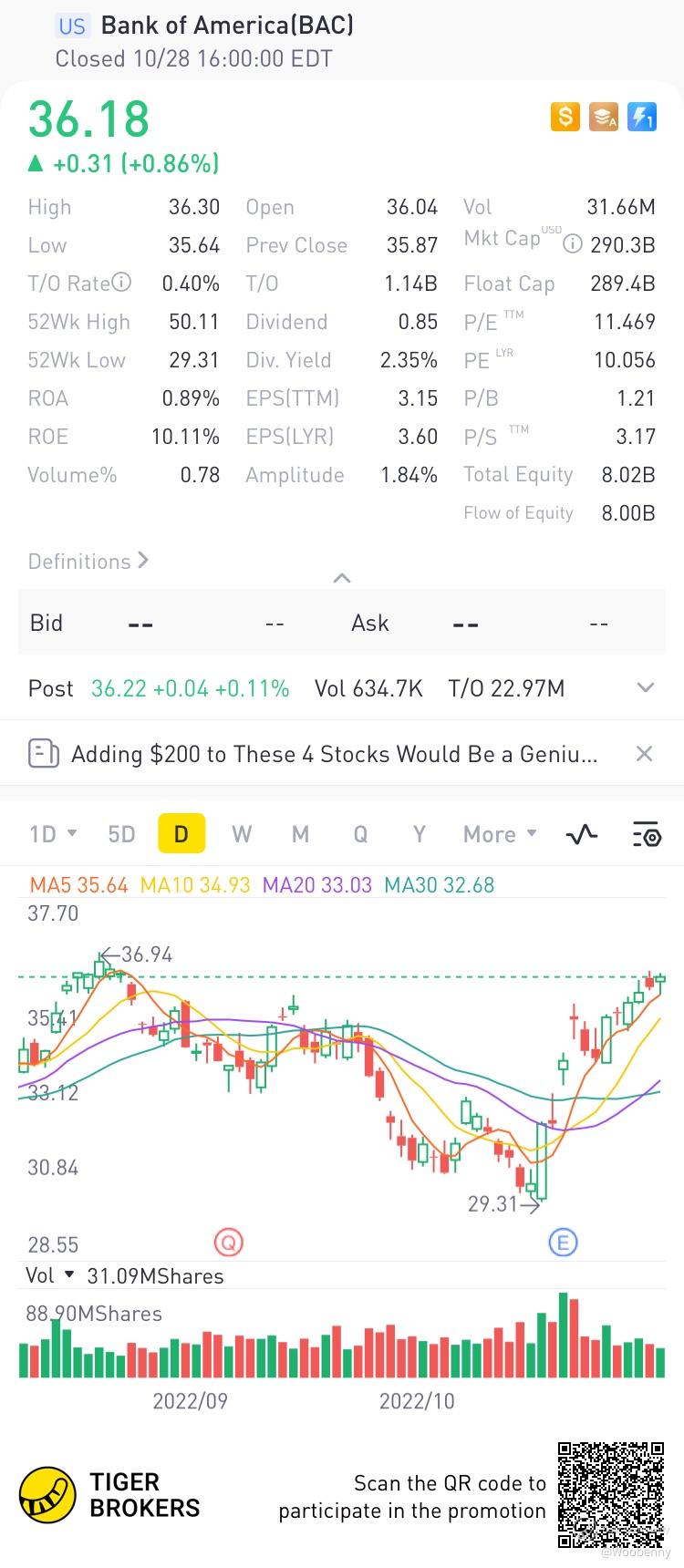Tap the E earnings marker on chart
The height and width of the screenshot is (1568, 684).
tap(563, 1242)
